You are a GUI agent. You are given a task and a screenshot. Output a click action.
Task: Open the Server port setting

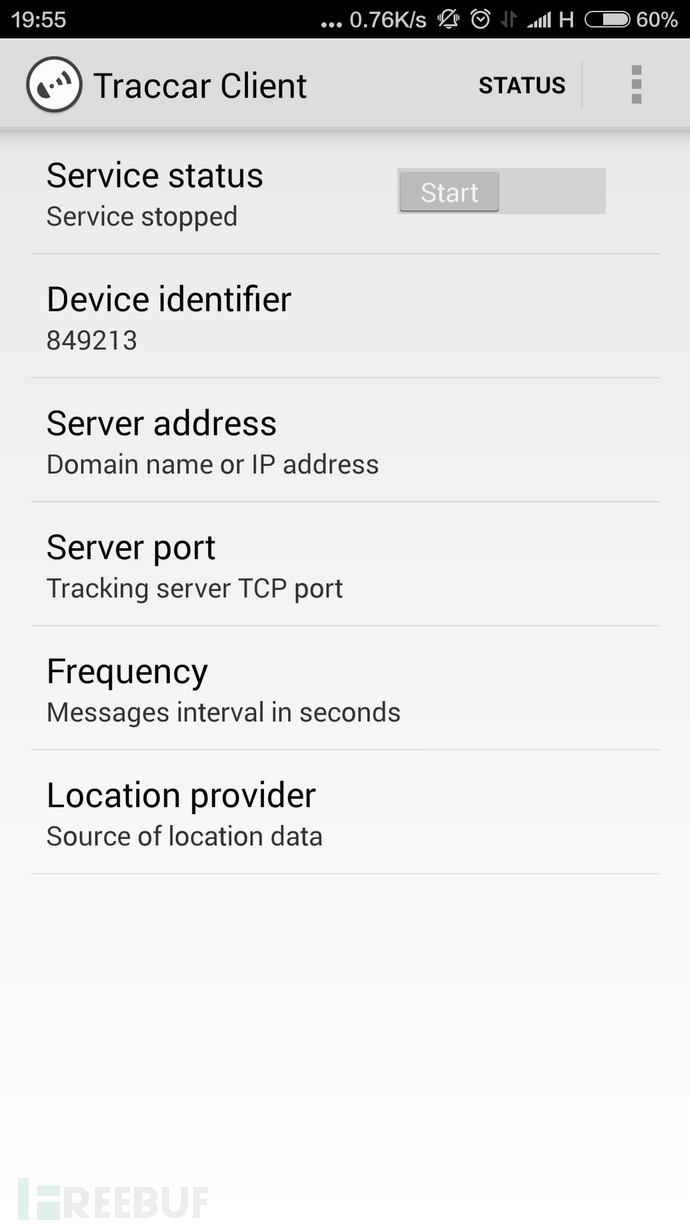click(344, 565)
